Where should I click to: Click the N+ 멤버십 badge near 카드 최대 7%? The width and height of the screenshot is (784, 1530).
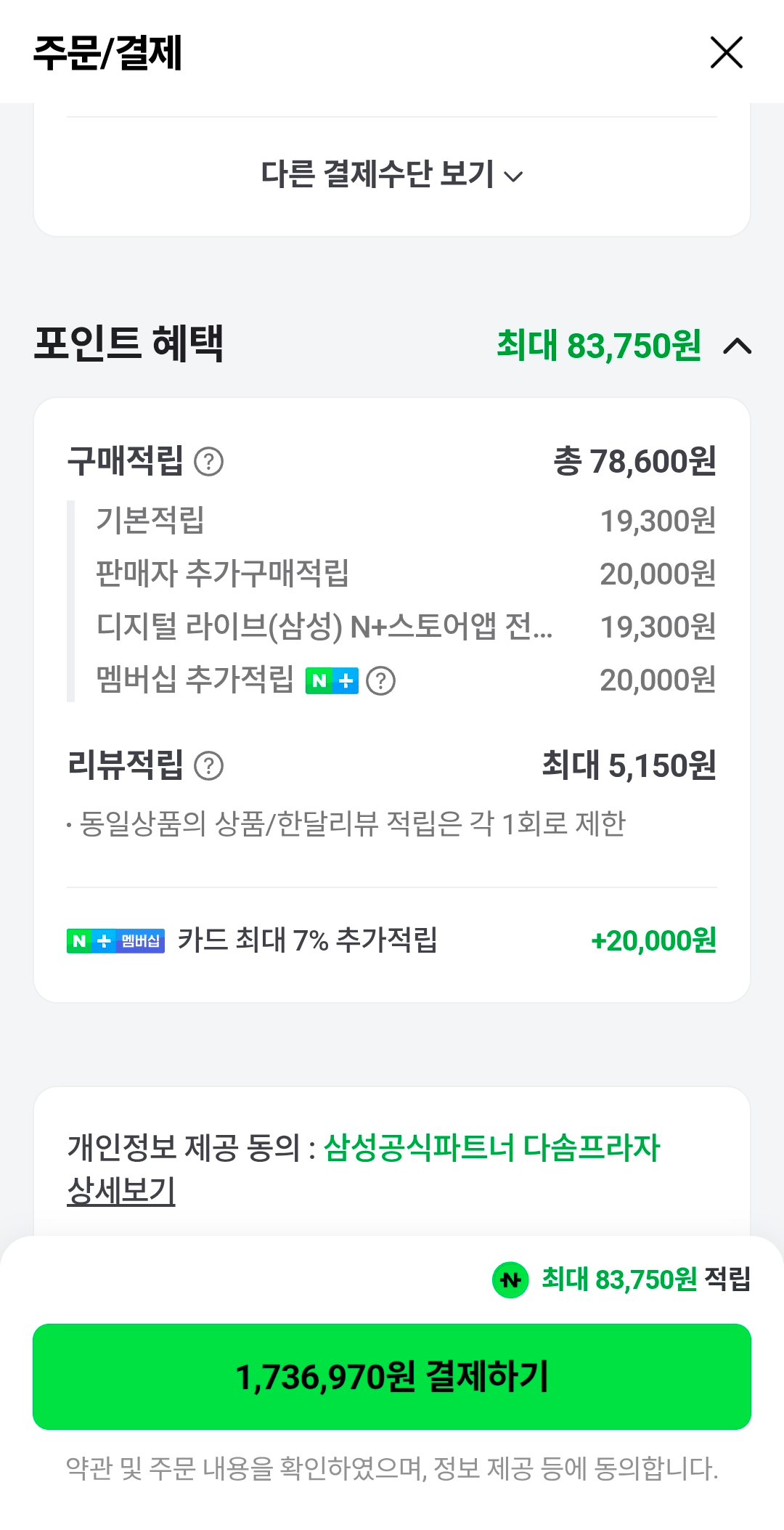pos(116,943)
